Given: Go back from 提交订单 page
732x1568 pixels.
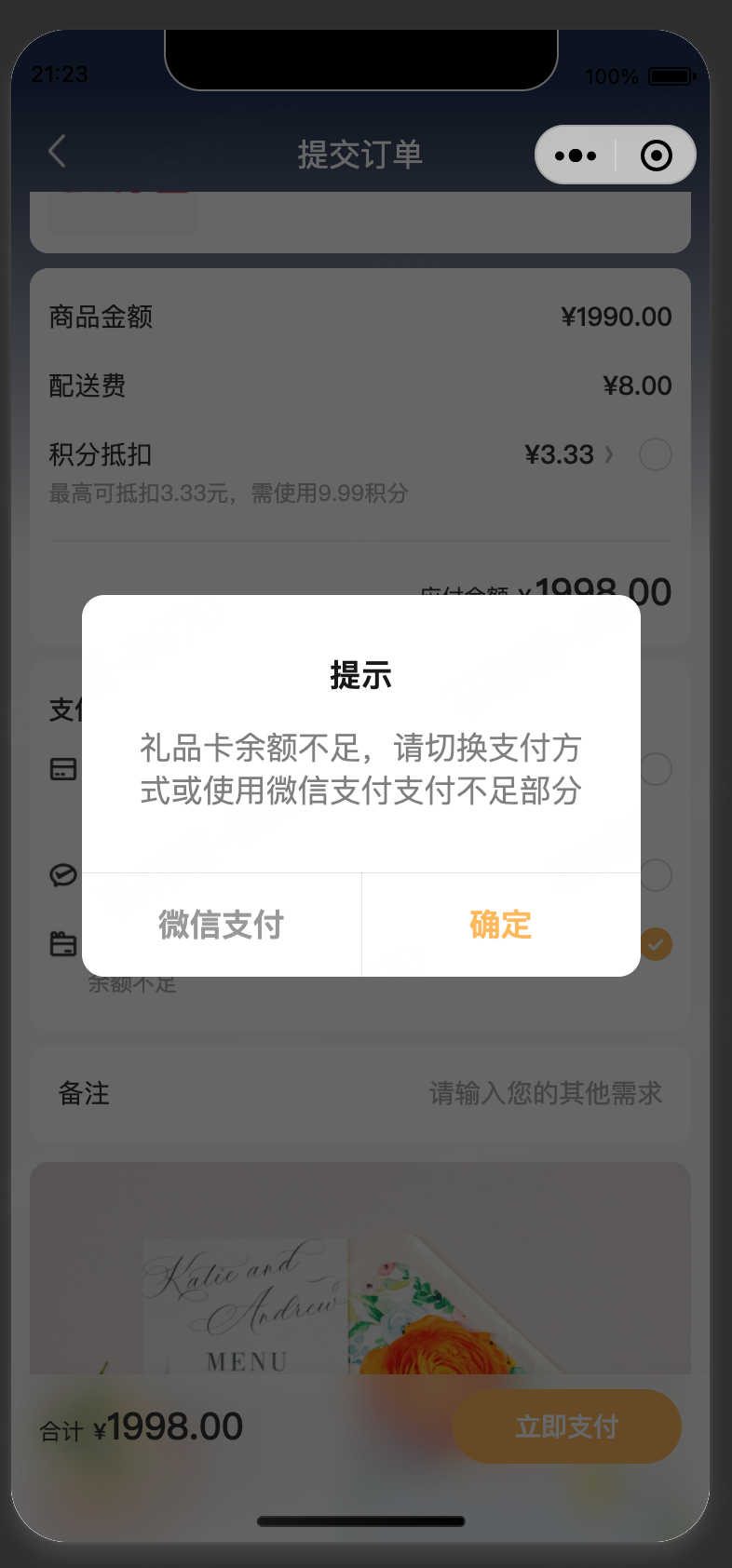Looking at the screenshot, I should [58, 152].
